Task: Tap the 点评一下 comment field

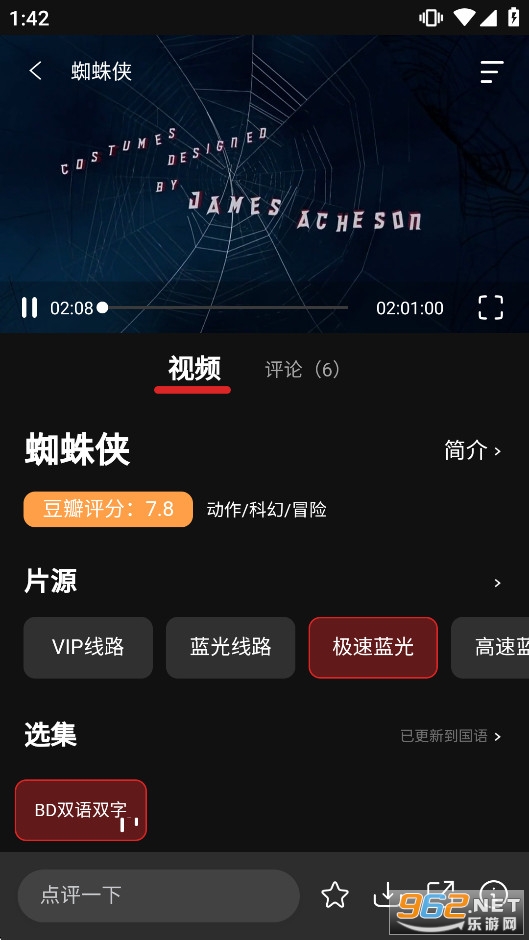Action: click(x=158, y=896)
